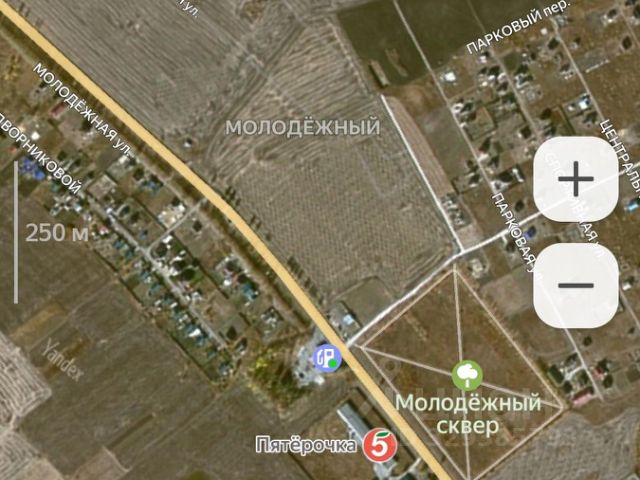This screenshot has height=480, width=640.
Task: Zoom in on the map
Action: [575, 180]
